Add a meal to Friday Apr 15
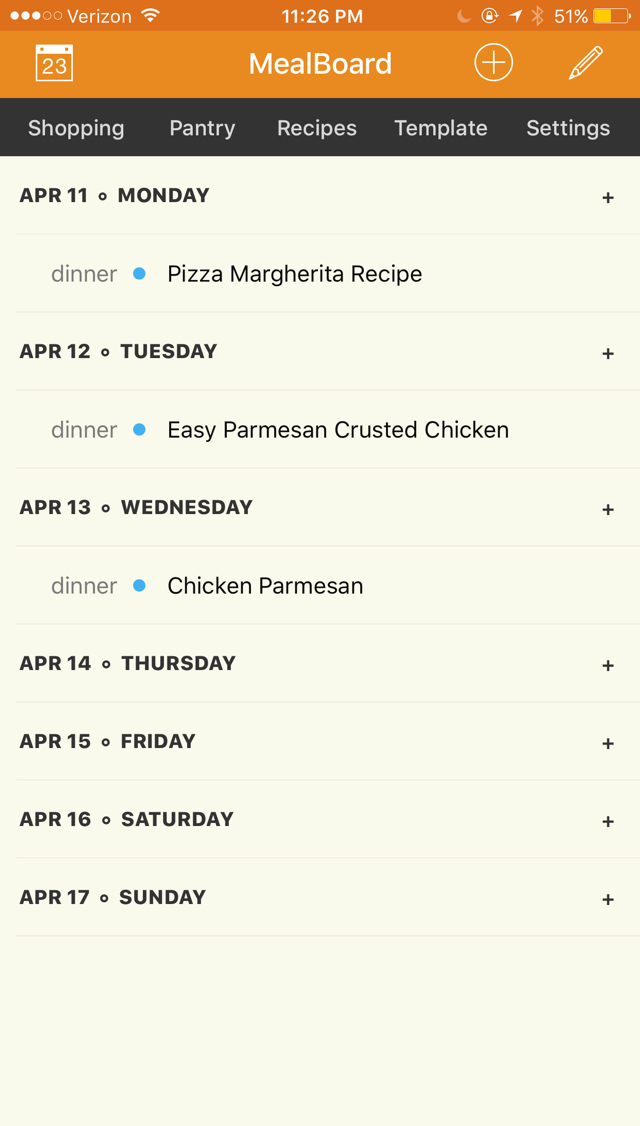Screen dimensions: 640x1126 coord(608,744)
